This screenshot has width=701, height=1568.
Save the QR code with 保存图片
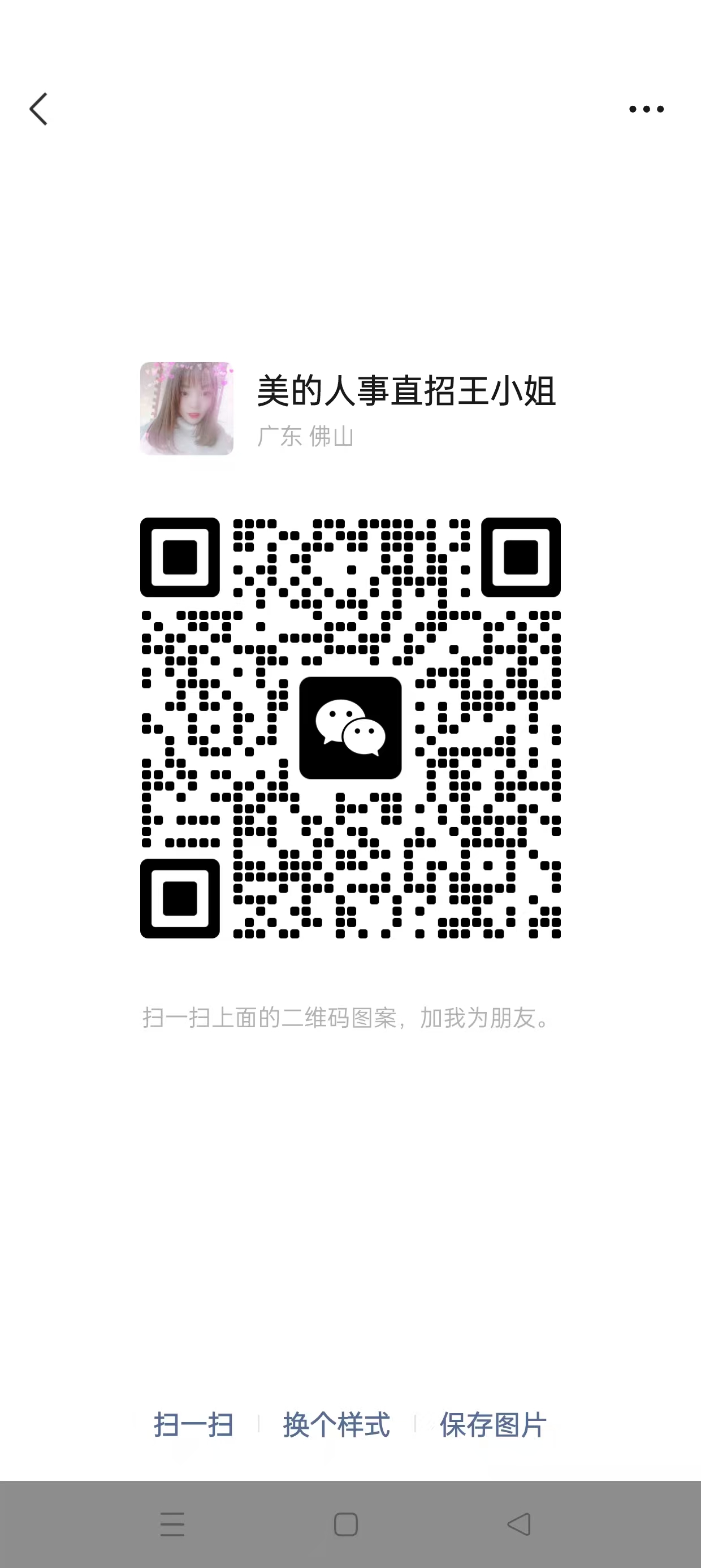493,1425
